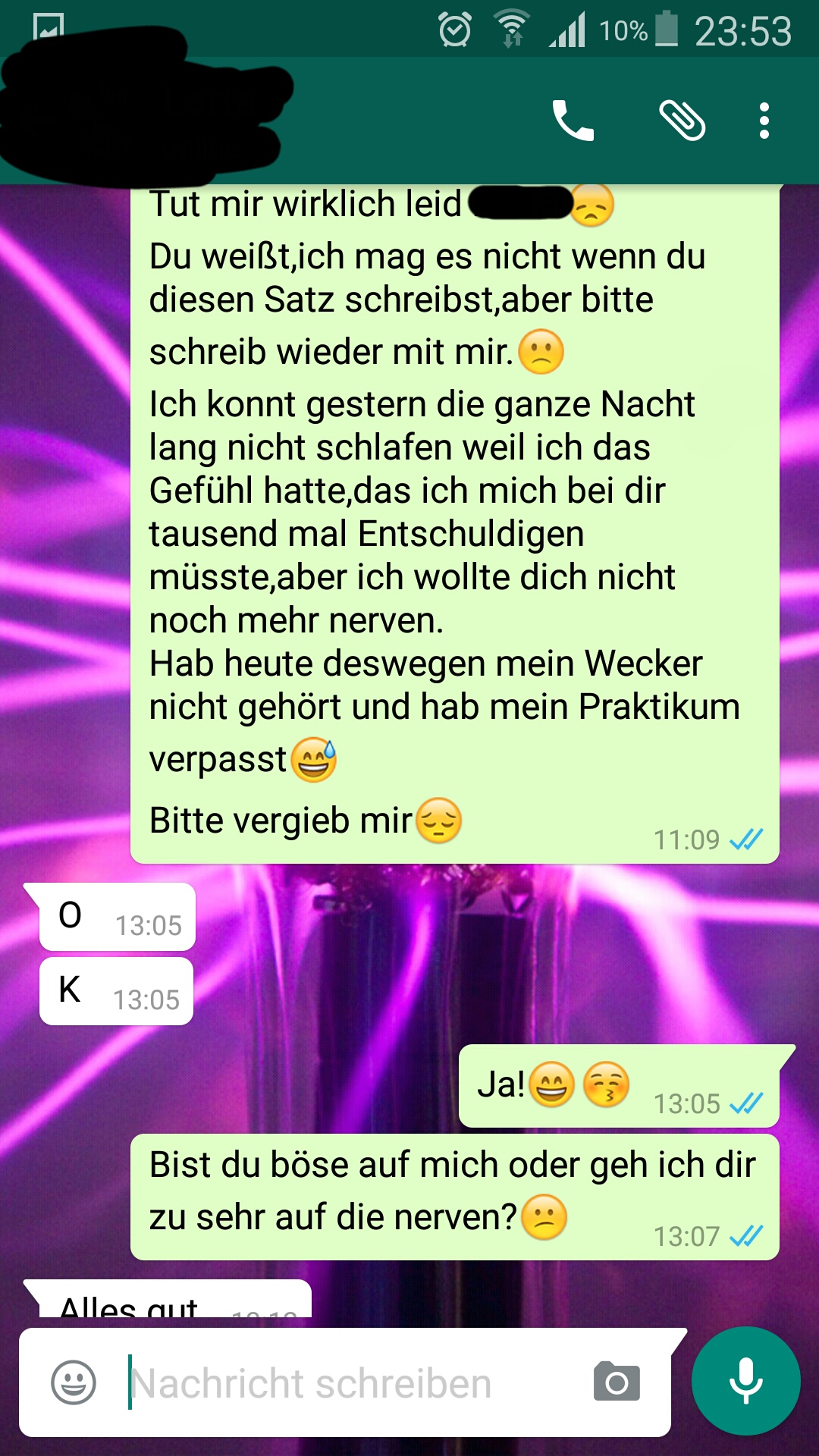This screenshot has height=1456, width=819.
Task: Open the emoji picker
Action: 74,1382
